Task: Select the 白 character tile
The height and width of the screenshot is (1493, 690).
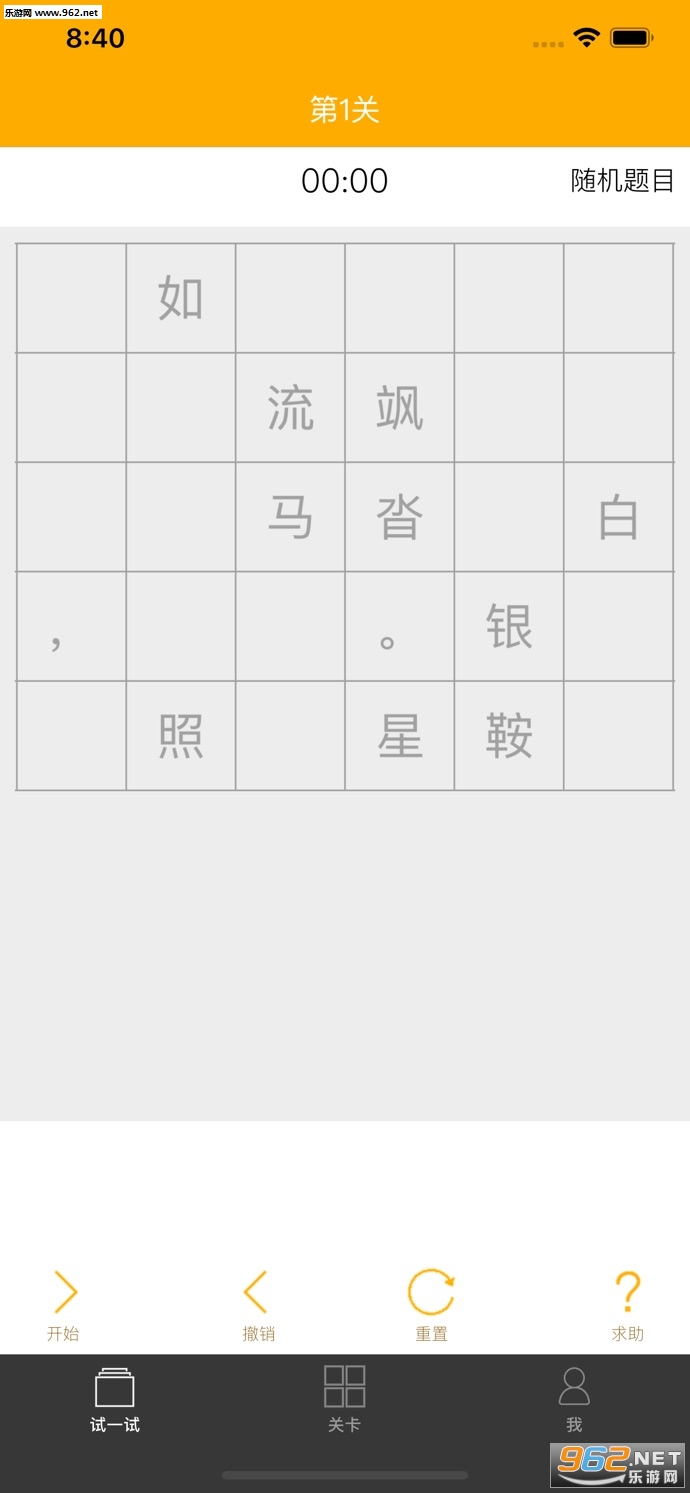Action: 618,517
